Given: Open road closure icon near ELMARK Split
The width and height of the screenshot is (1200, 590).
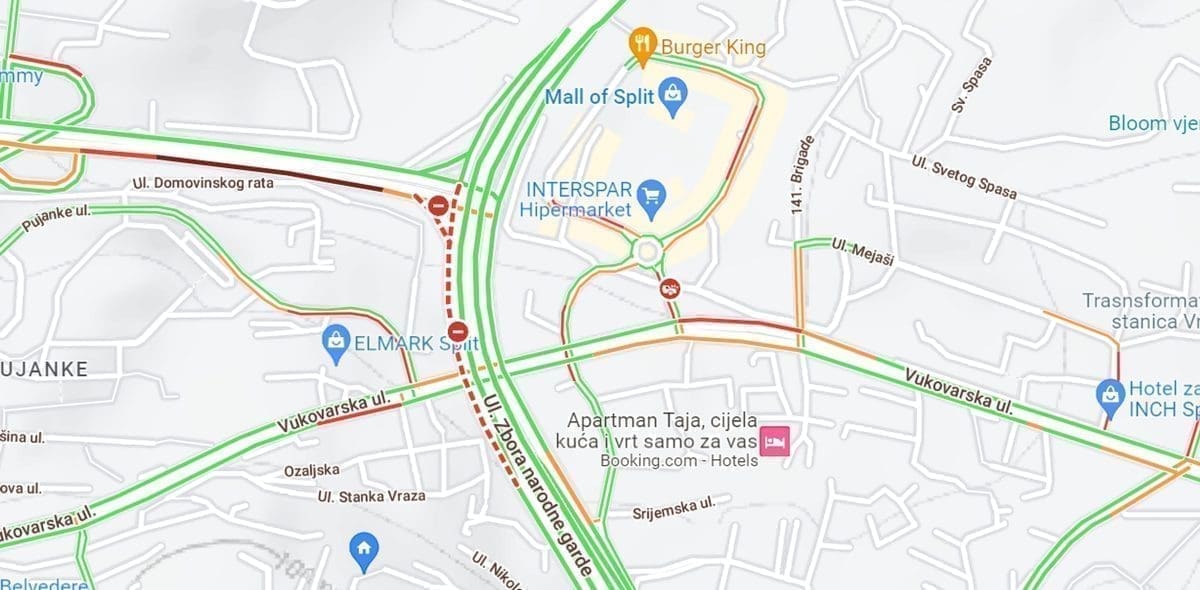Looking at the screenshot, I should [x=458, y=330].
